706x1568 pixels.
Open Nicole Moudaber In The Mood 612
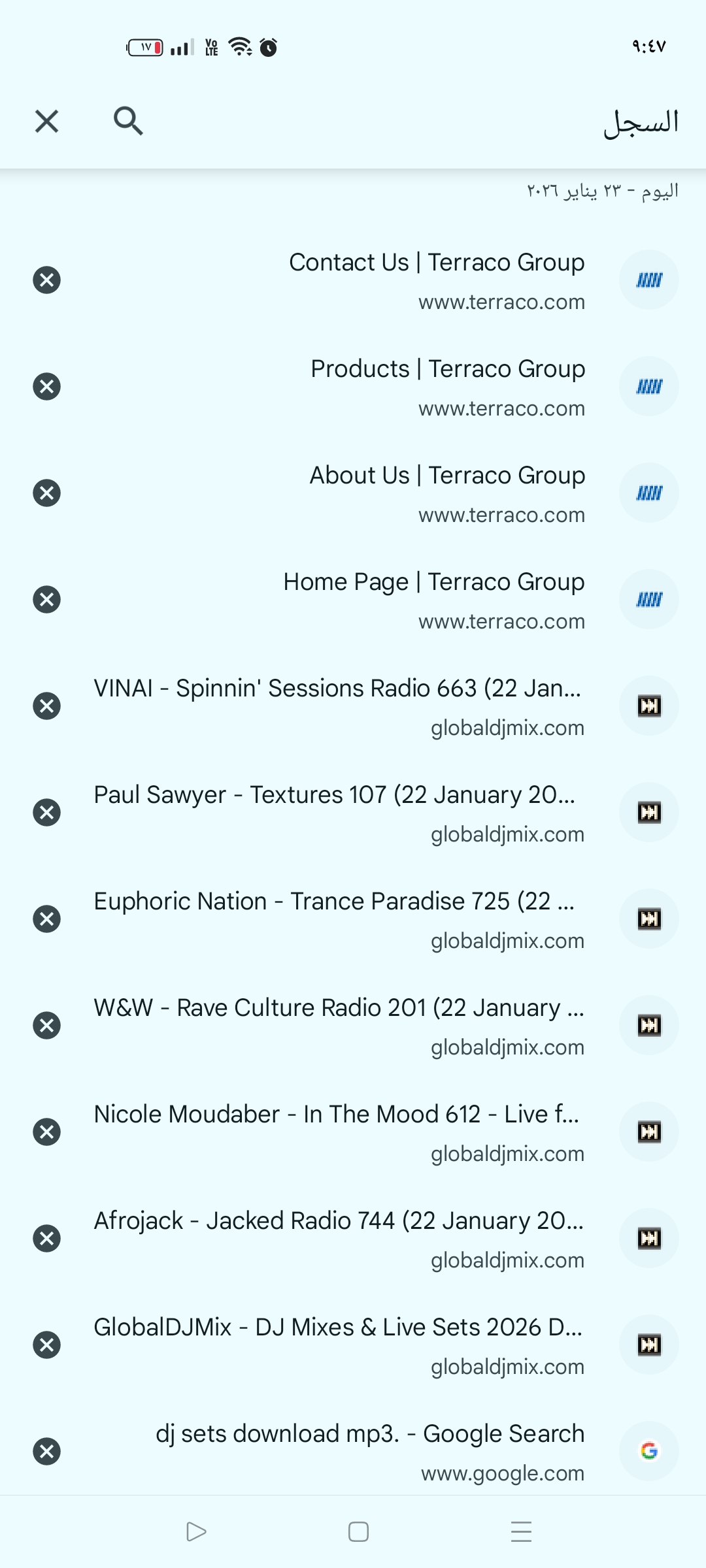337,1132
